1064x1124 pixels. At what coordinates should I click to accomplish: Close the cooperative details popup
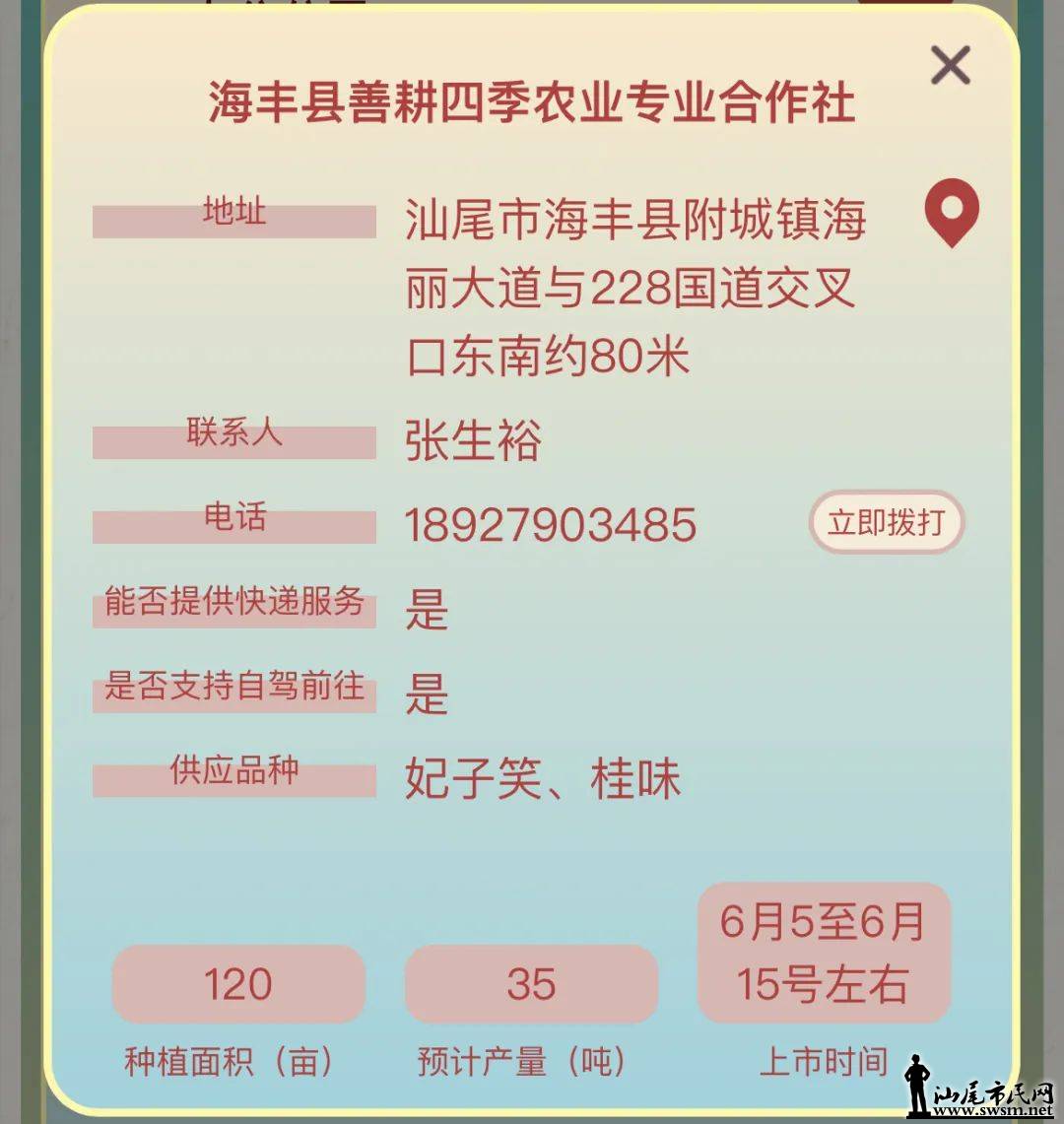coord(950,65)
